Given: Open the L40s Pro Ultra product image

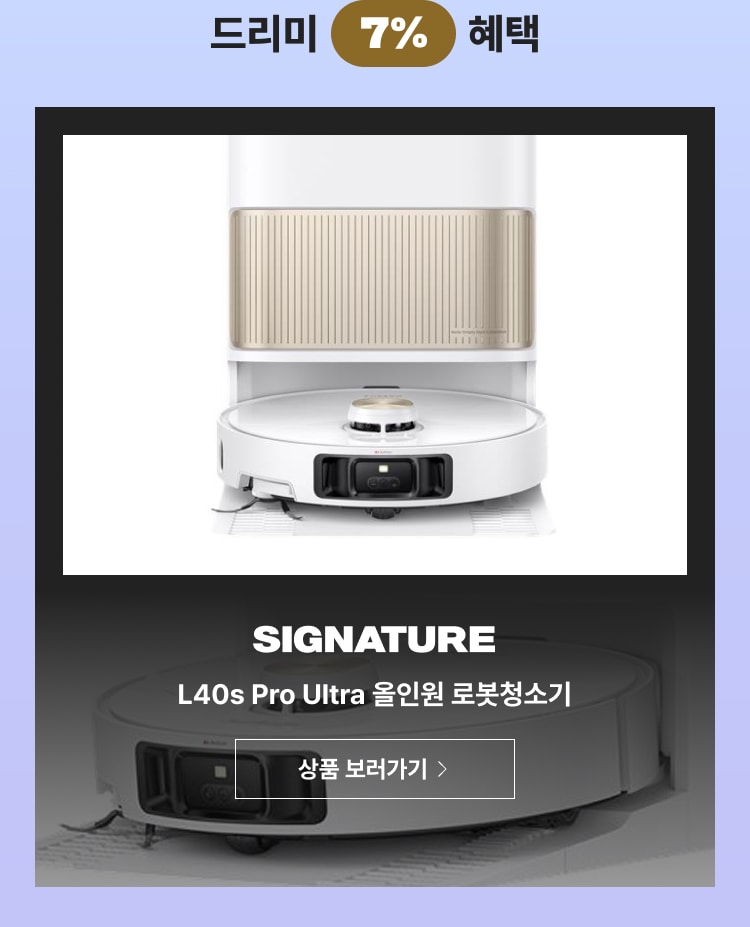Looking at the screenshot, I should [374, 354].
